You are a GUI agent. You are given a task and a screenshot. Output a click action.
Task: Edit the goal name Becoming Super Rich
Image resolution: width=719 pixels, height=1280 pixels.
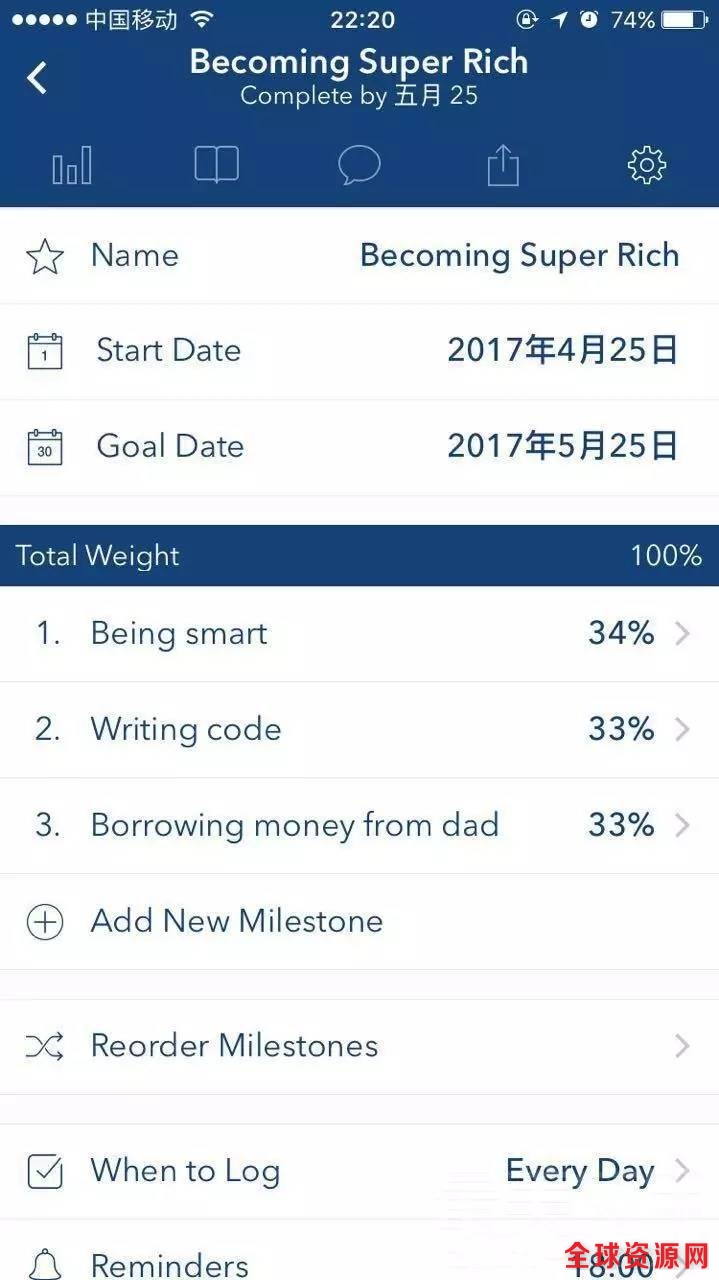pos(359,256)
